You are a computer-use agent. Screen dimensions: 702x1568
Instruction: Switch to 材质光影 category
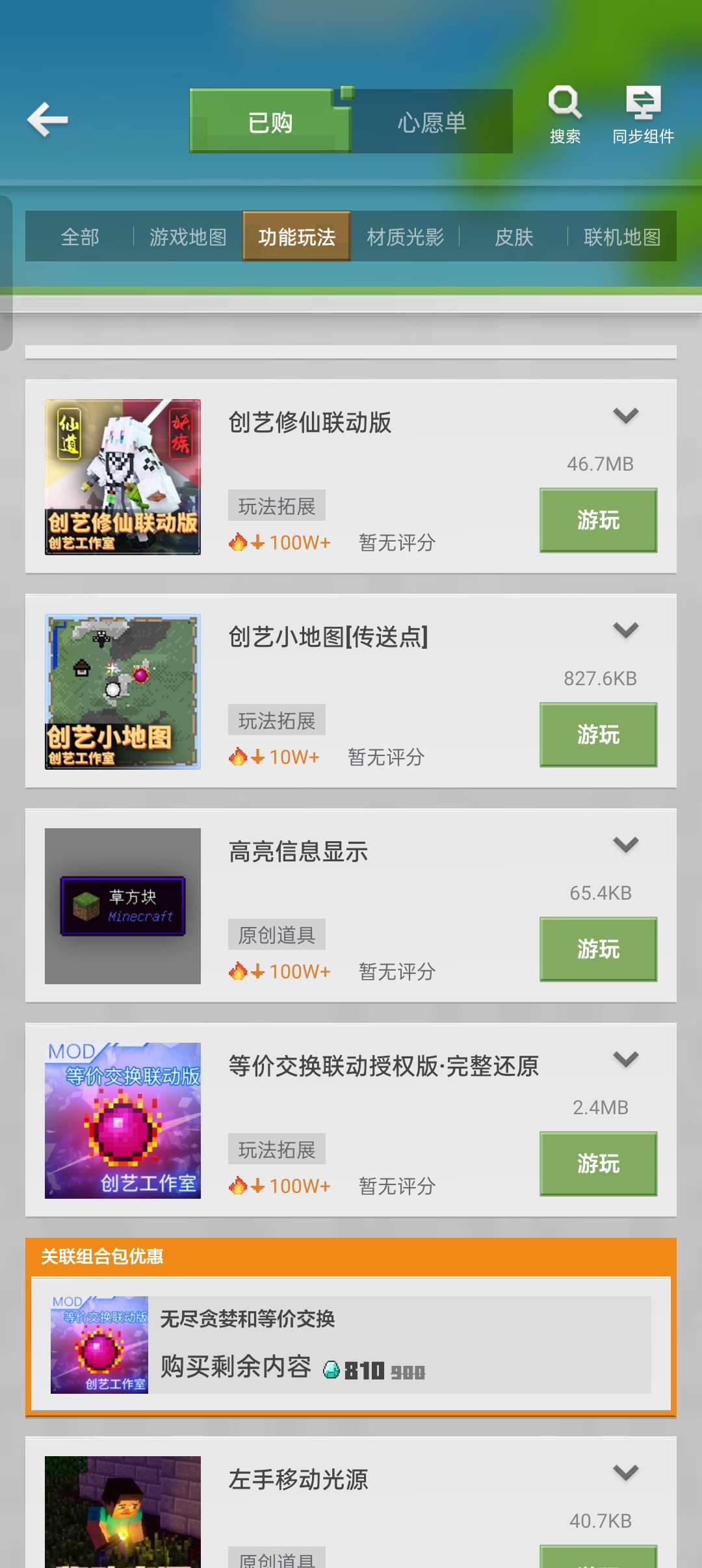tap(405, 237)
